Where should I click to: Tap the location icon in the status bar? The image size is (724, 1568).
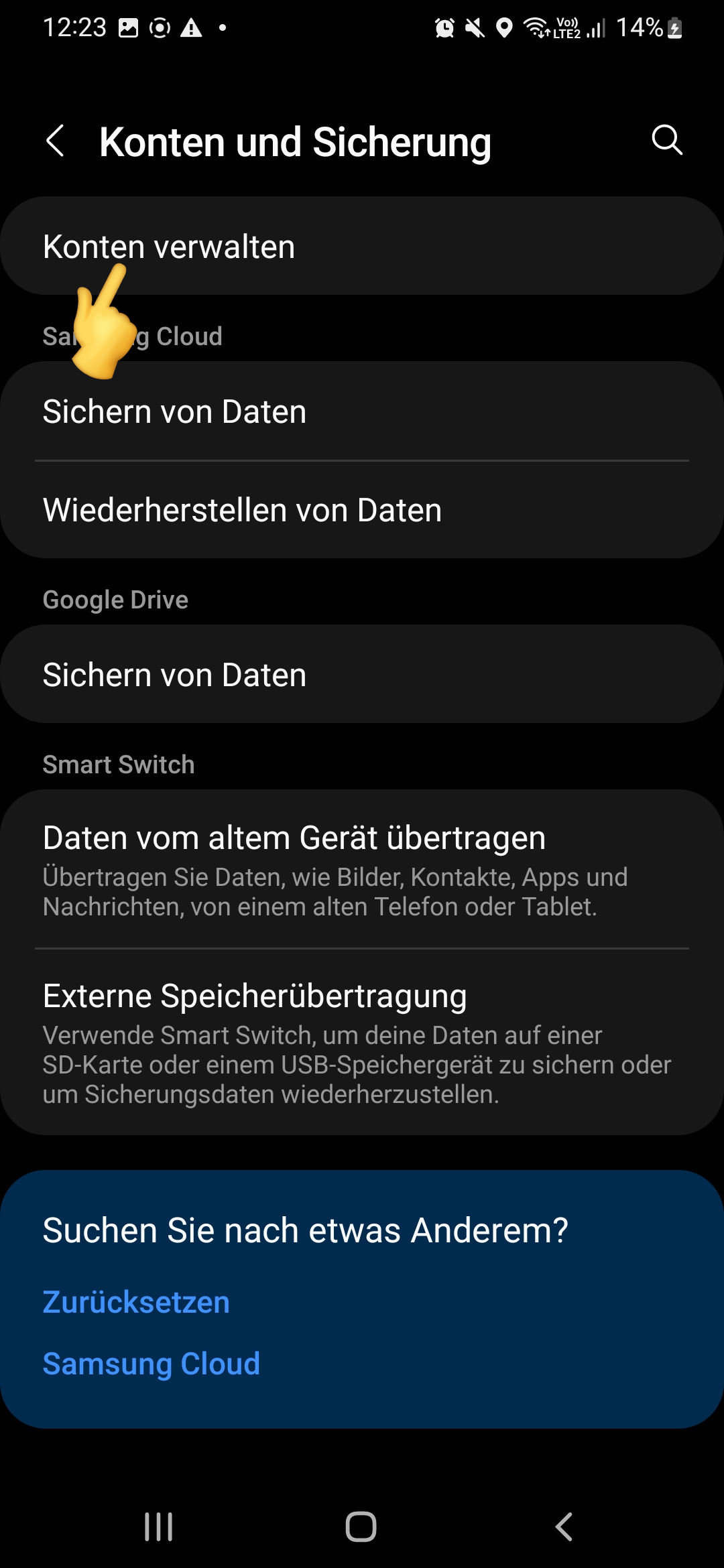click(503, 28)
